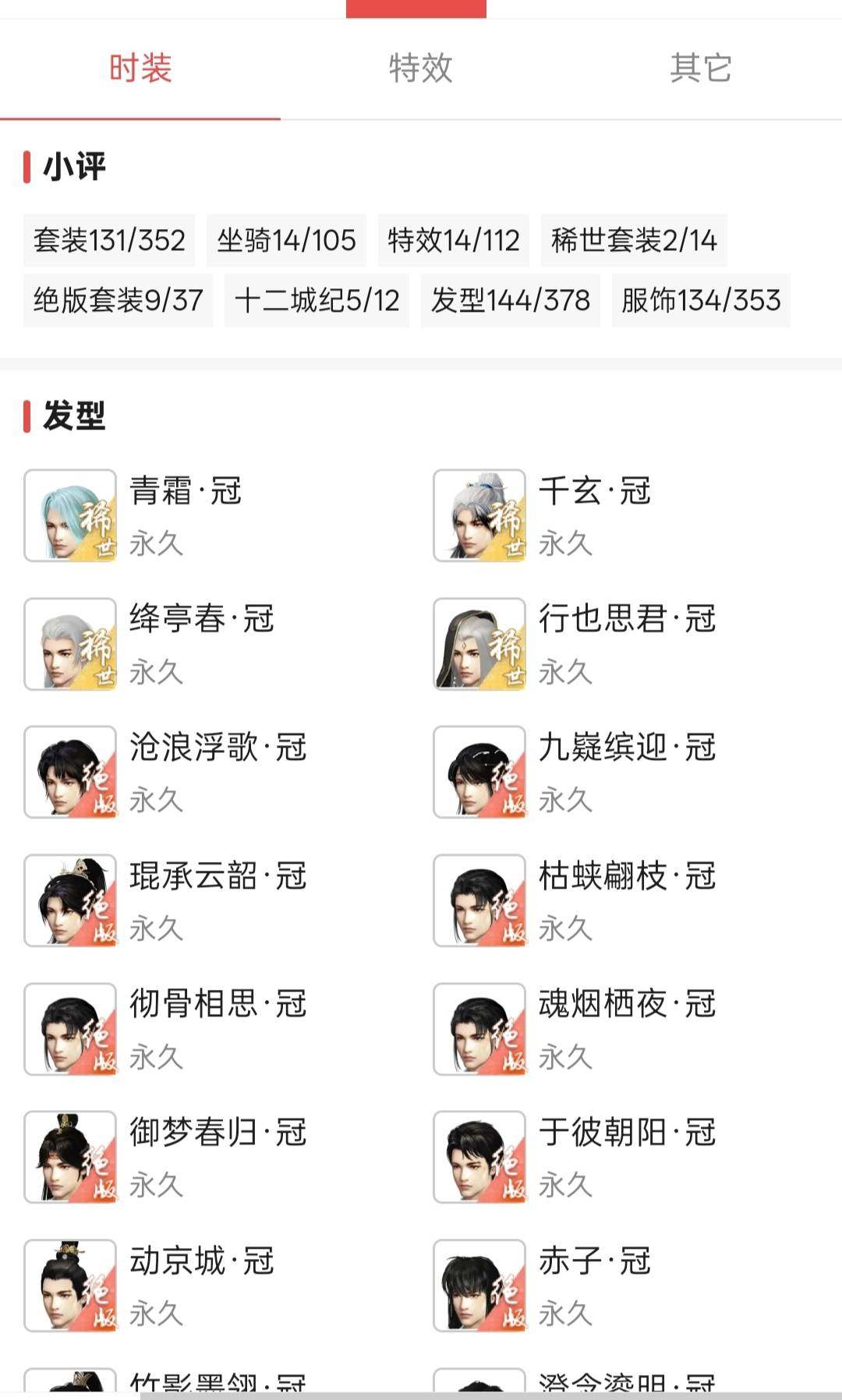842x1400 pixels.
Task: Select the 赤子·冠 hairstyle image
Action: [479, 1285]
